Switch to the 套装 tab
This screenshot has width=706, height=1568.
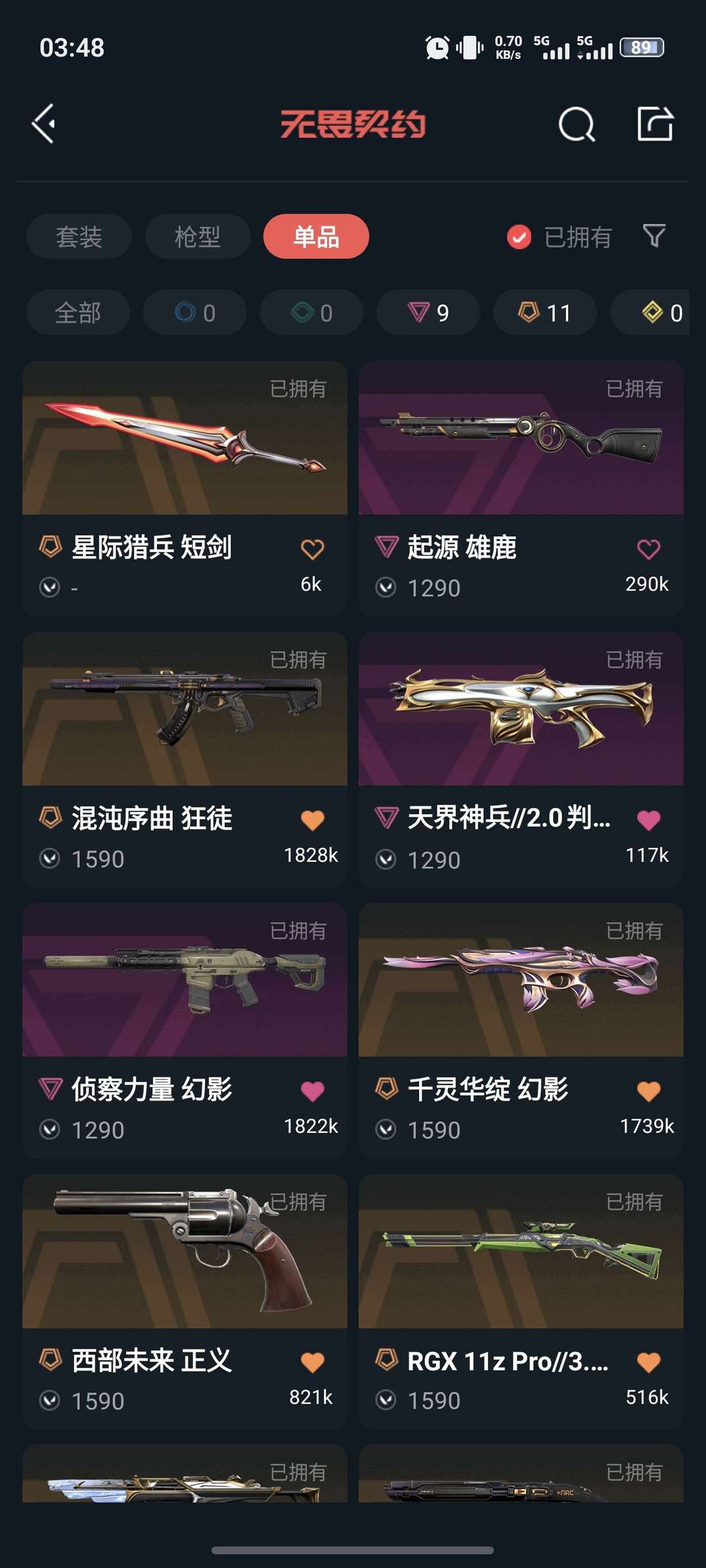coord(79,237)
